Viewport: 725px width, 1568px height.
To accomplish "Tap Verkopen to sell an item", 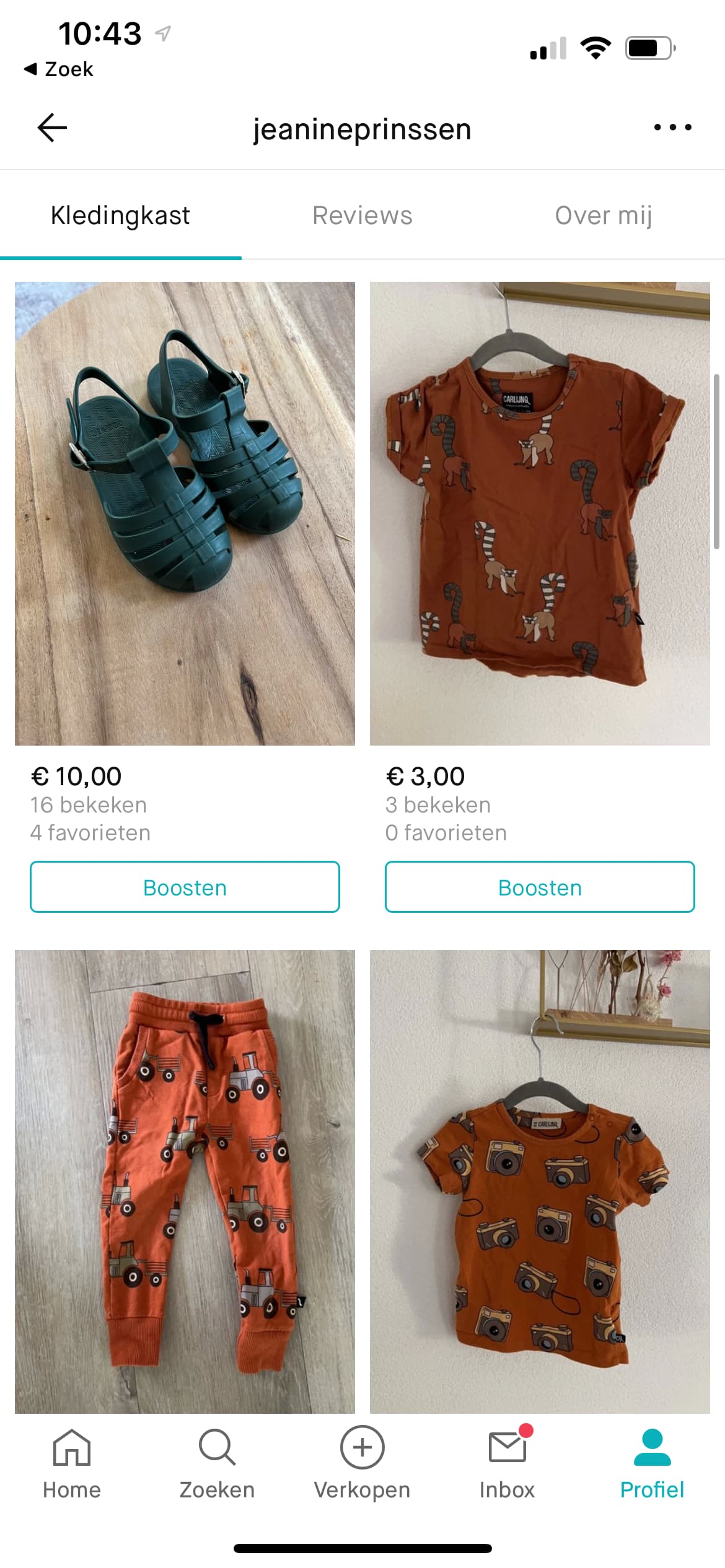I will point(362,1465).
